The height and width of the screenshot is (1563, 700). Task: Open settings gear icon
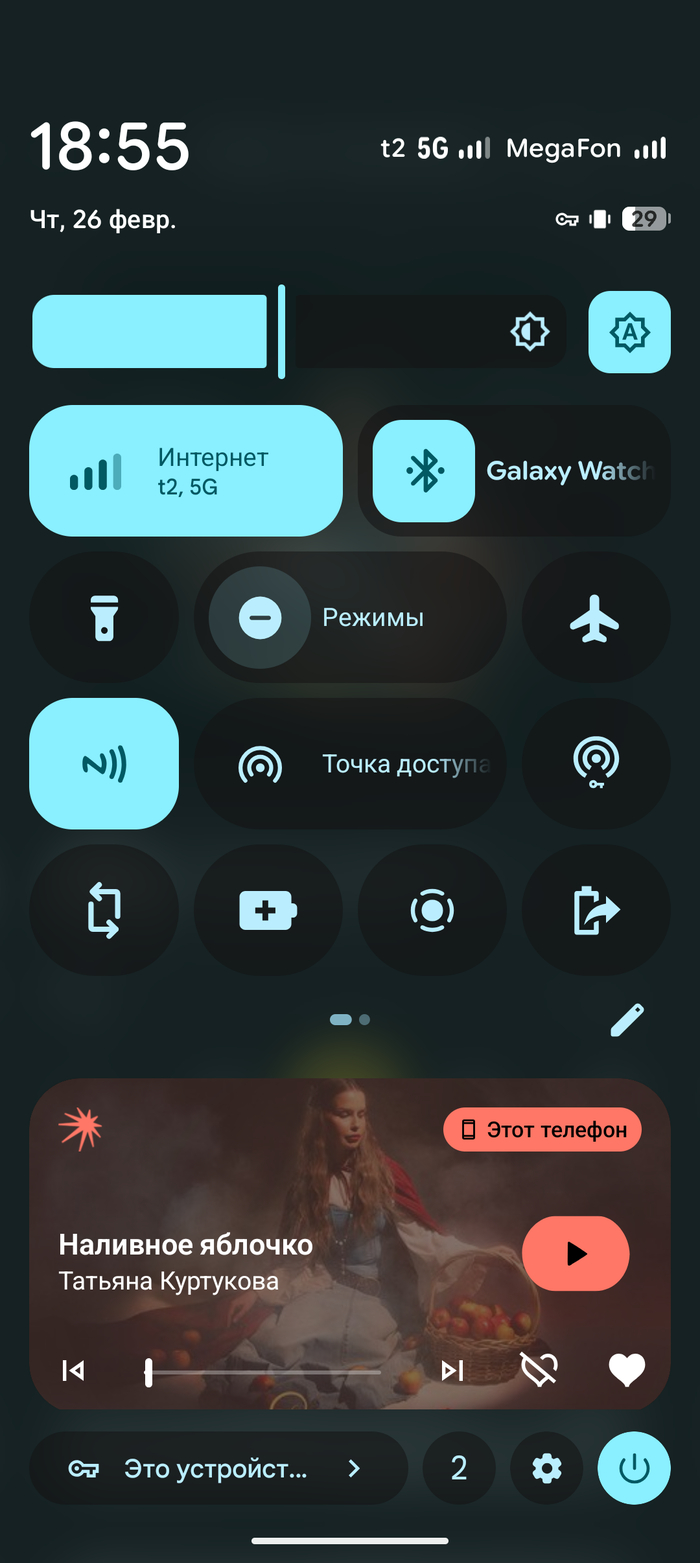click(546, 1468)
